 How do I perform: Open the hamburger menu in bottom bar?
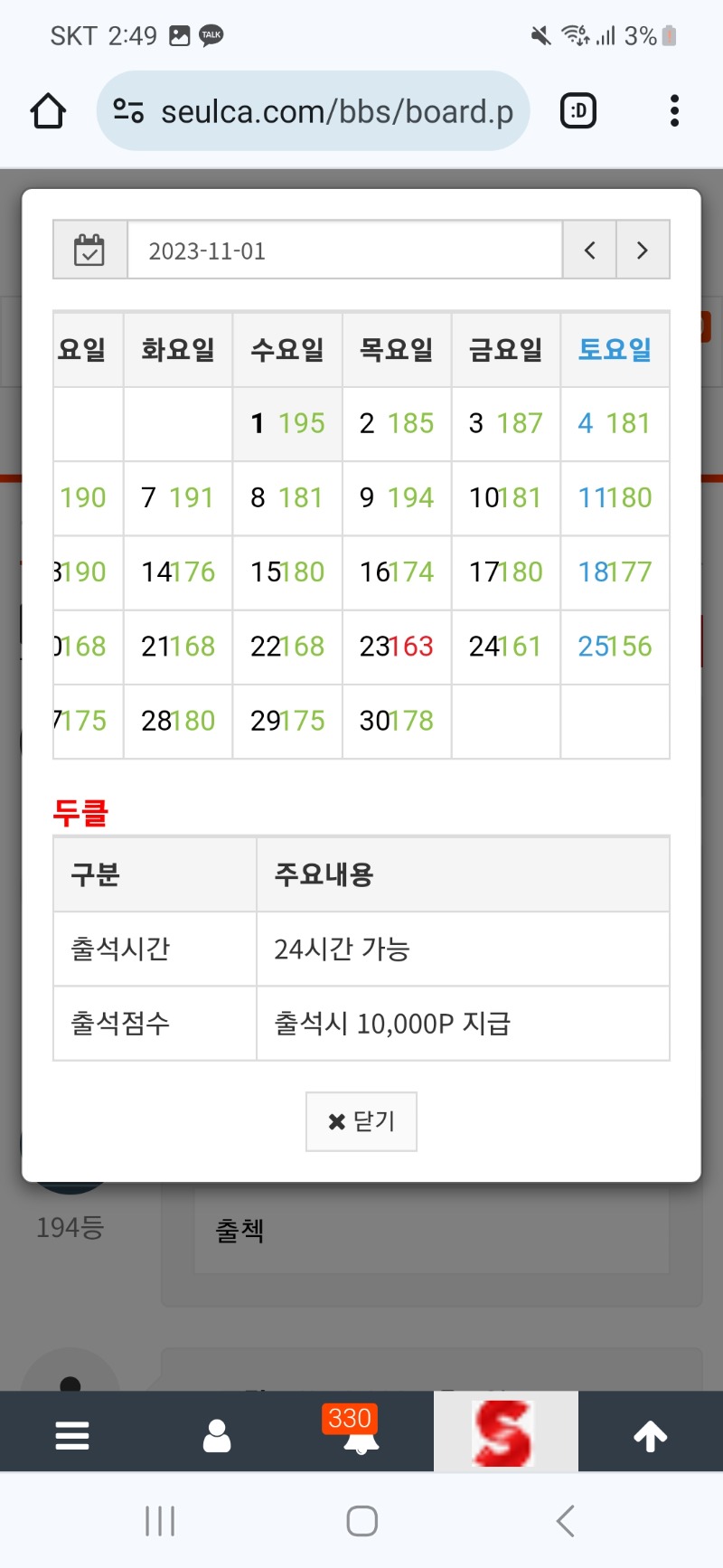72,1435
